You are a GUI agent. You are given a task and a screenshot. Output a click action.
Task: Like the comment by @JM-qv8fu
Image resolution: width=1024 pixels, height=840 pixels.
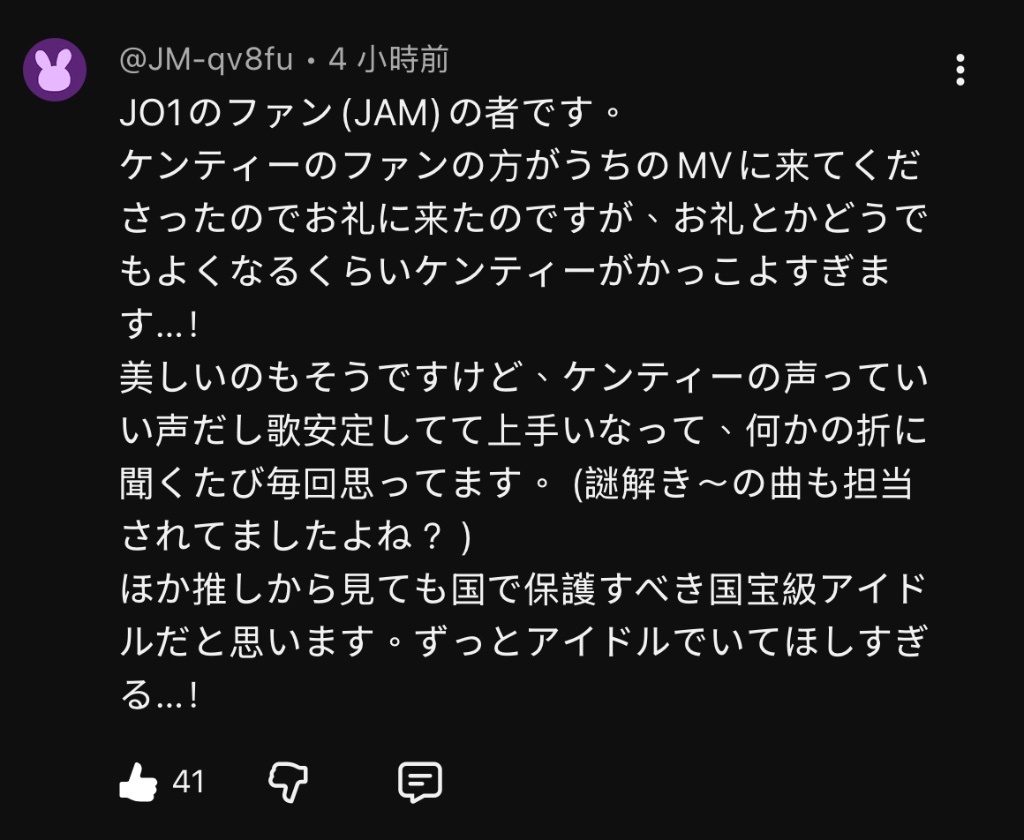point(138,781)
